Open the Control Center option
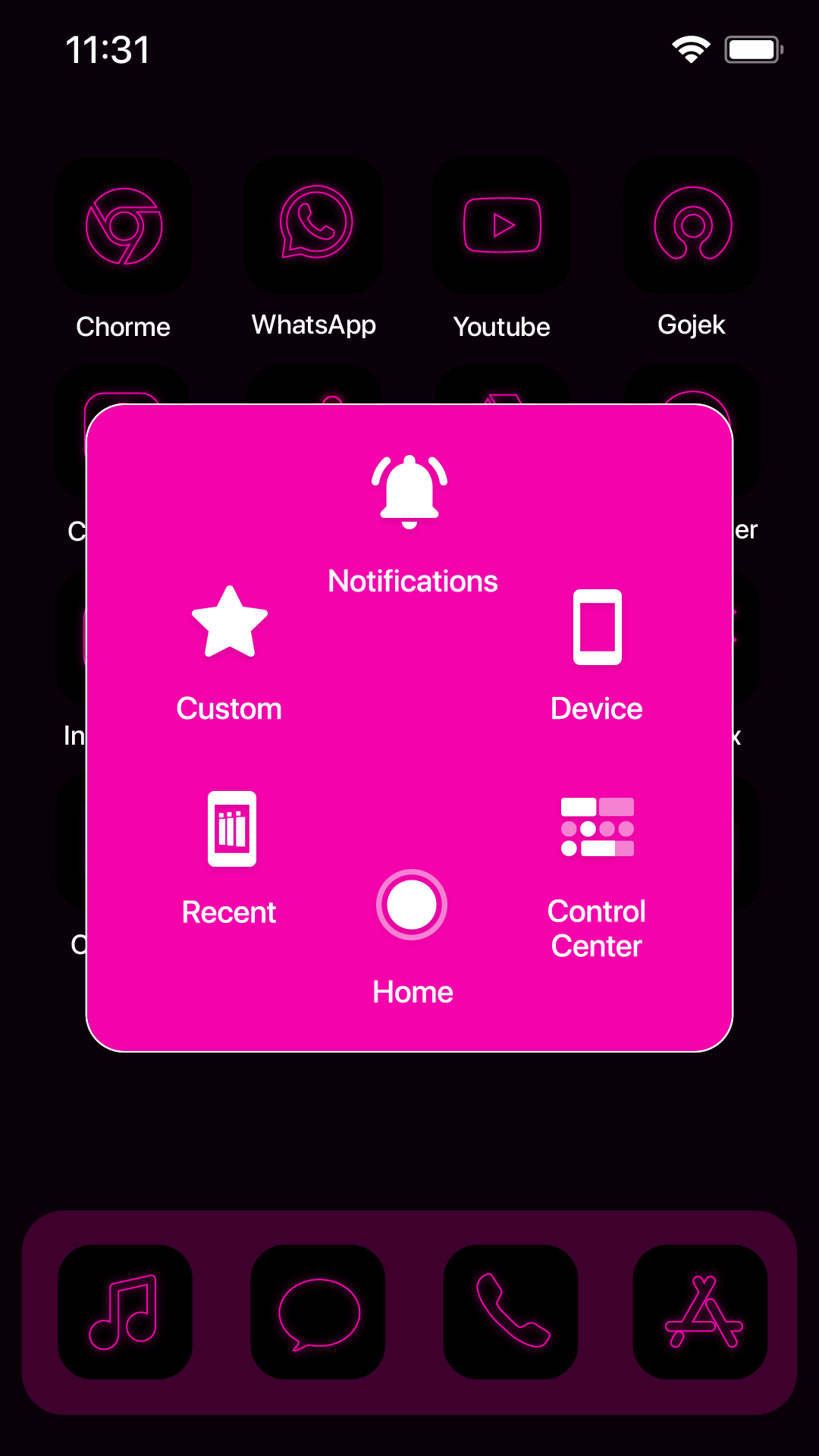 point(597,827)
